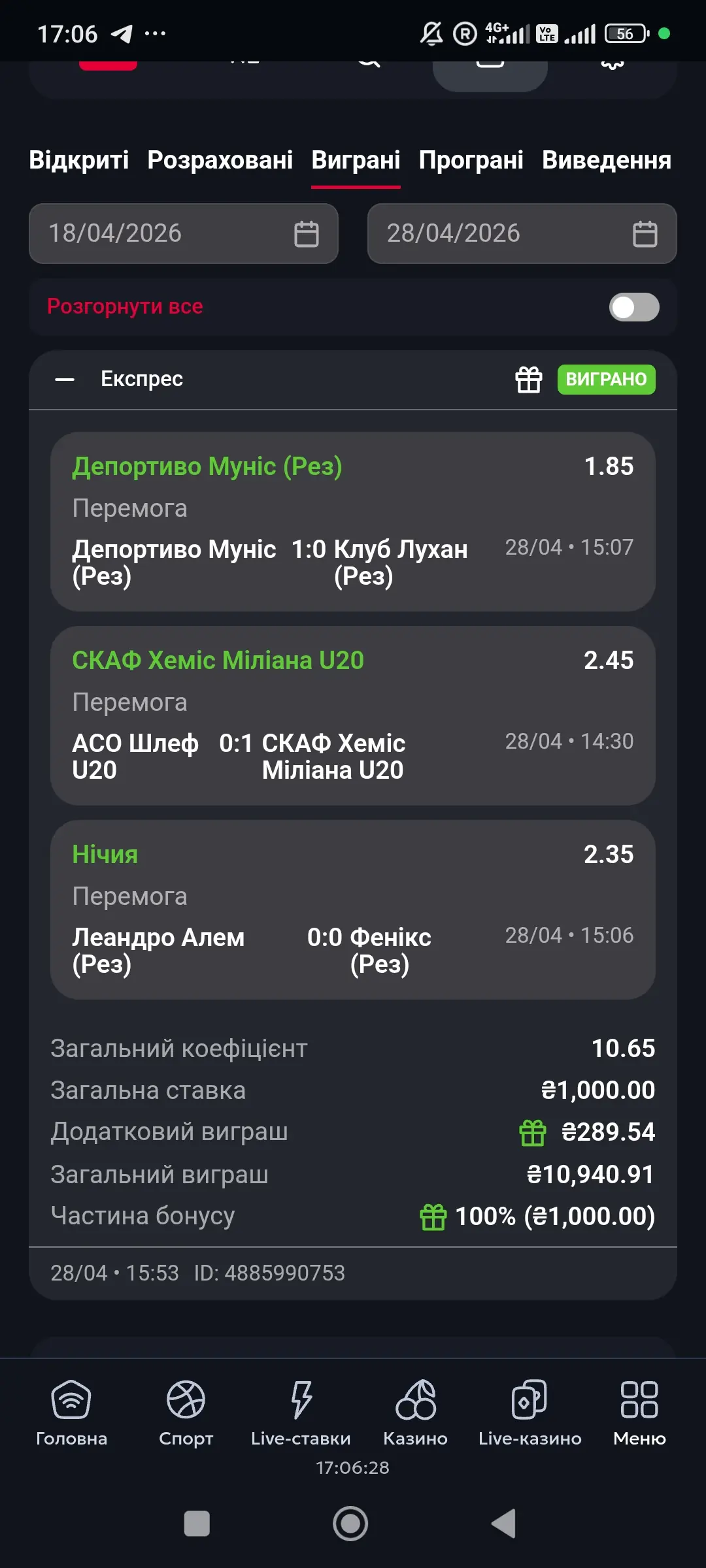Go to the Головна tab

pos(71,1413)
